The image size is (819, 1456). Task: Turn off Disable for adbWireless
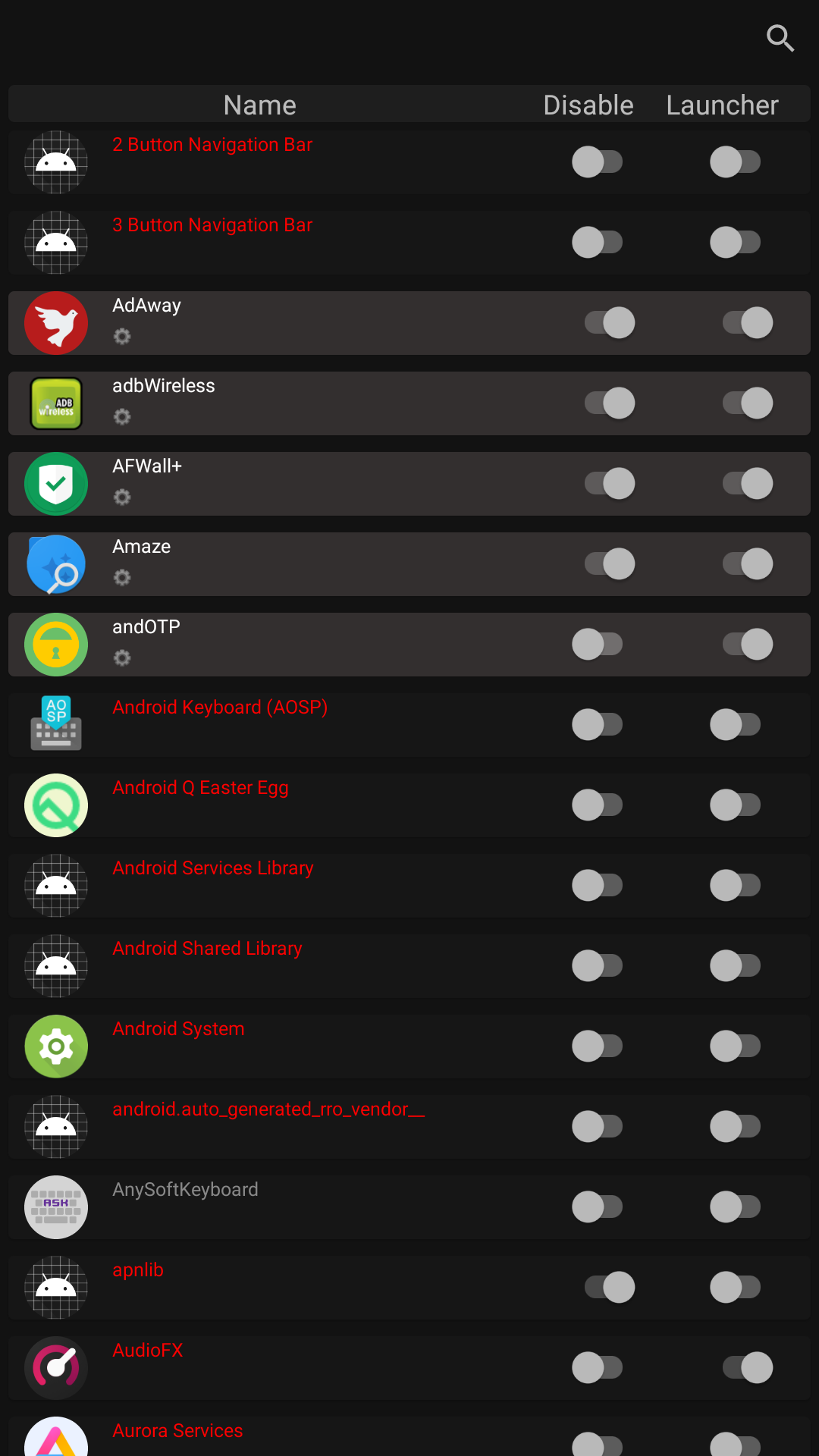(609, 403)
